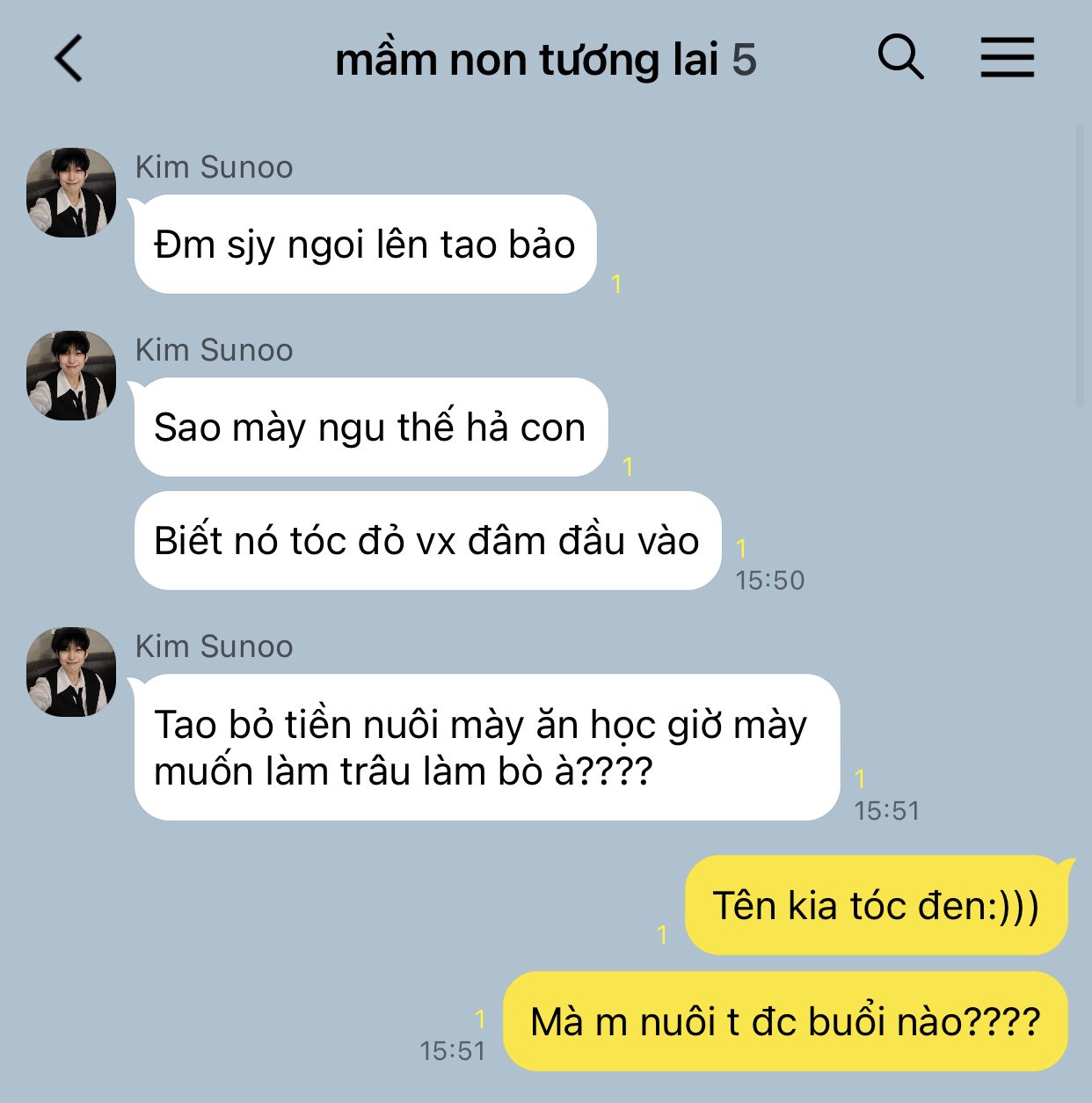Search within this chat
Image resolution: width=1092 pixels, height=1103 pixels.
pyautogui.click(x=900, y=58)
